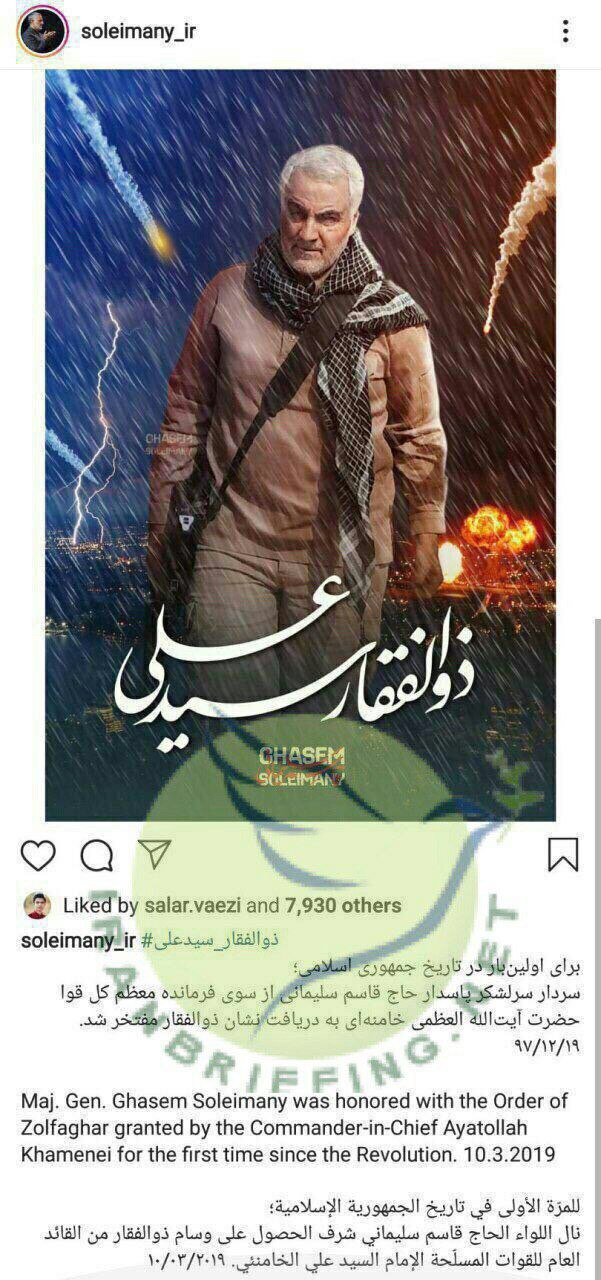601x1280 pixels.
Task: Like this post with the heart icon
Action: click(38, 855)
